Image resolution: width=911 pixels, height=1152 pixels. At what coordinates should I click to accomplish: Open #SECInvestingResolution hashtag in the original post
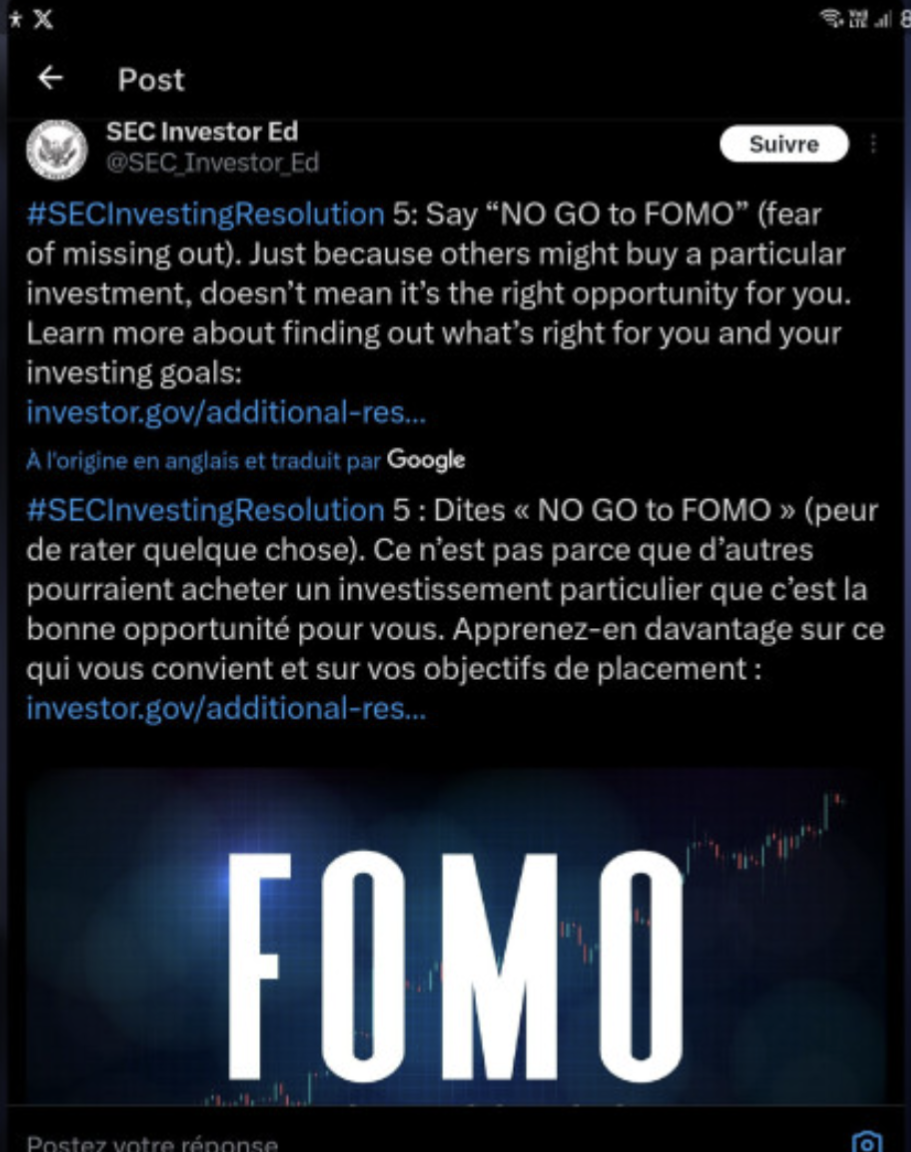click(205, 214)
